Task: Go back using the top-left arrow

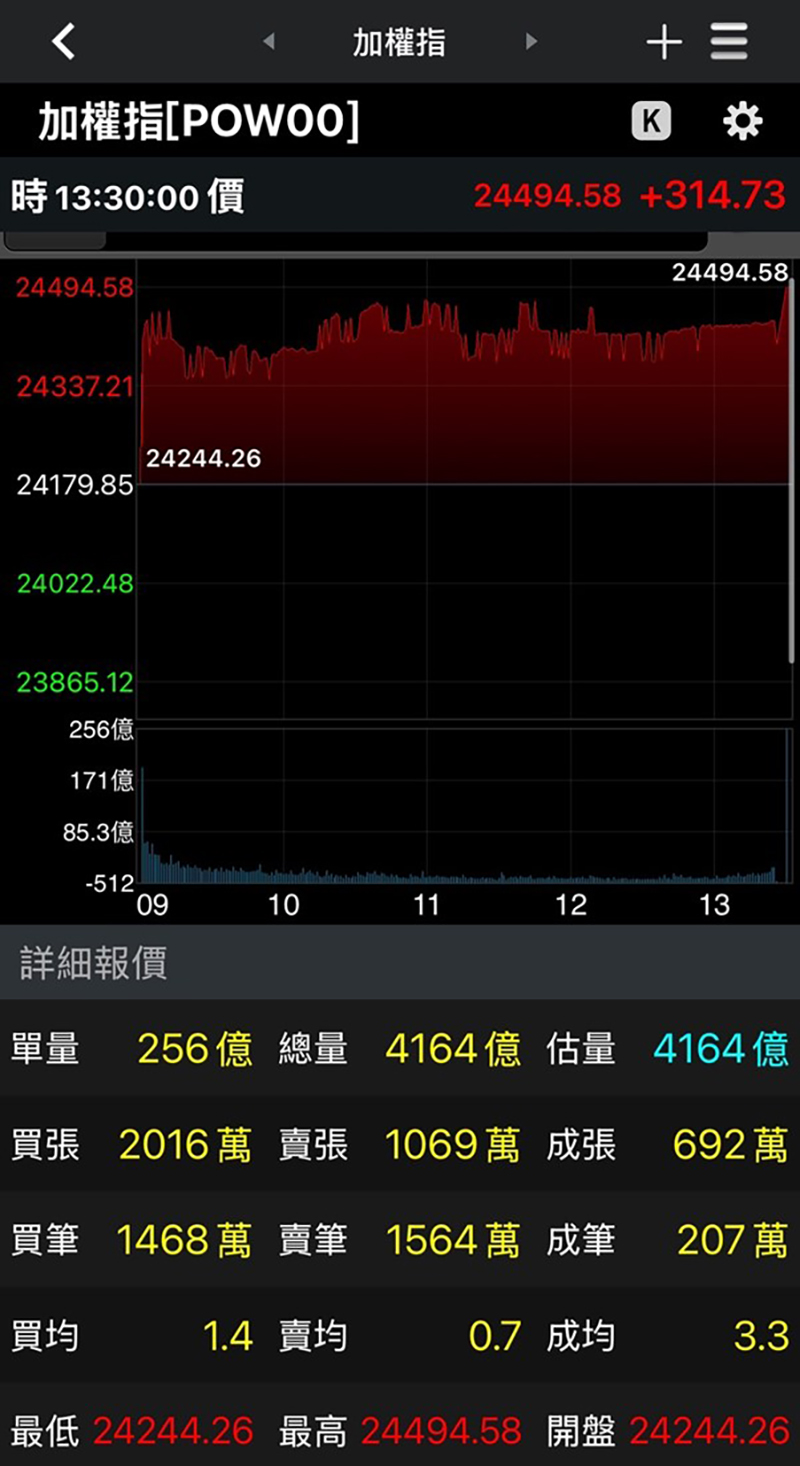Action: (x=64, y=42)
